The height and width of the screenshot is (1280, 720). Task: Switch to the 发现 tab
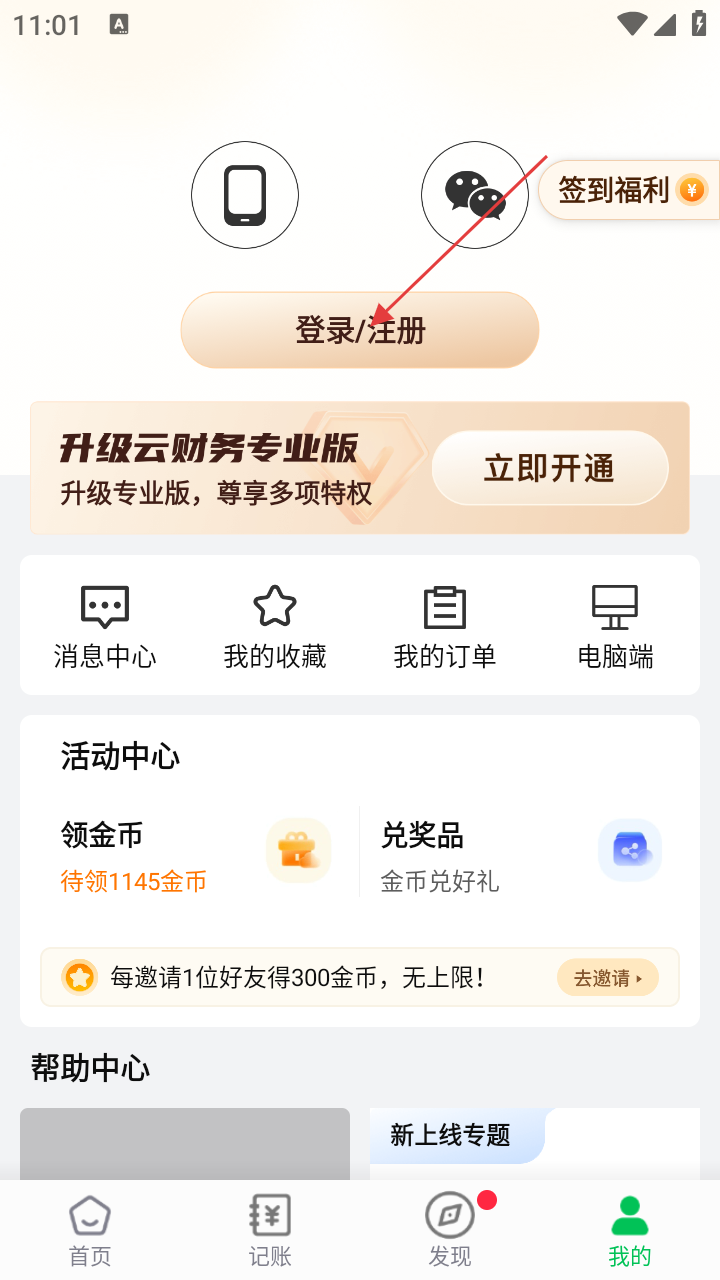450,1230
